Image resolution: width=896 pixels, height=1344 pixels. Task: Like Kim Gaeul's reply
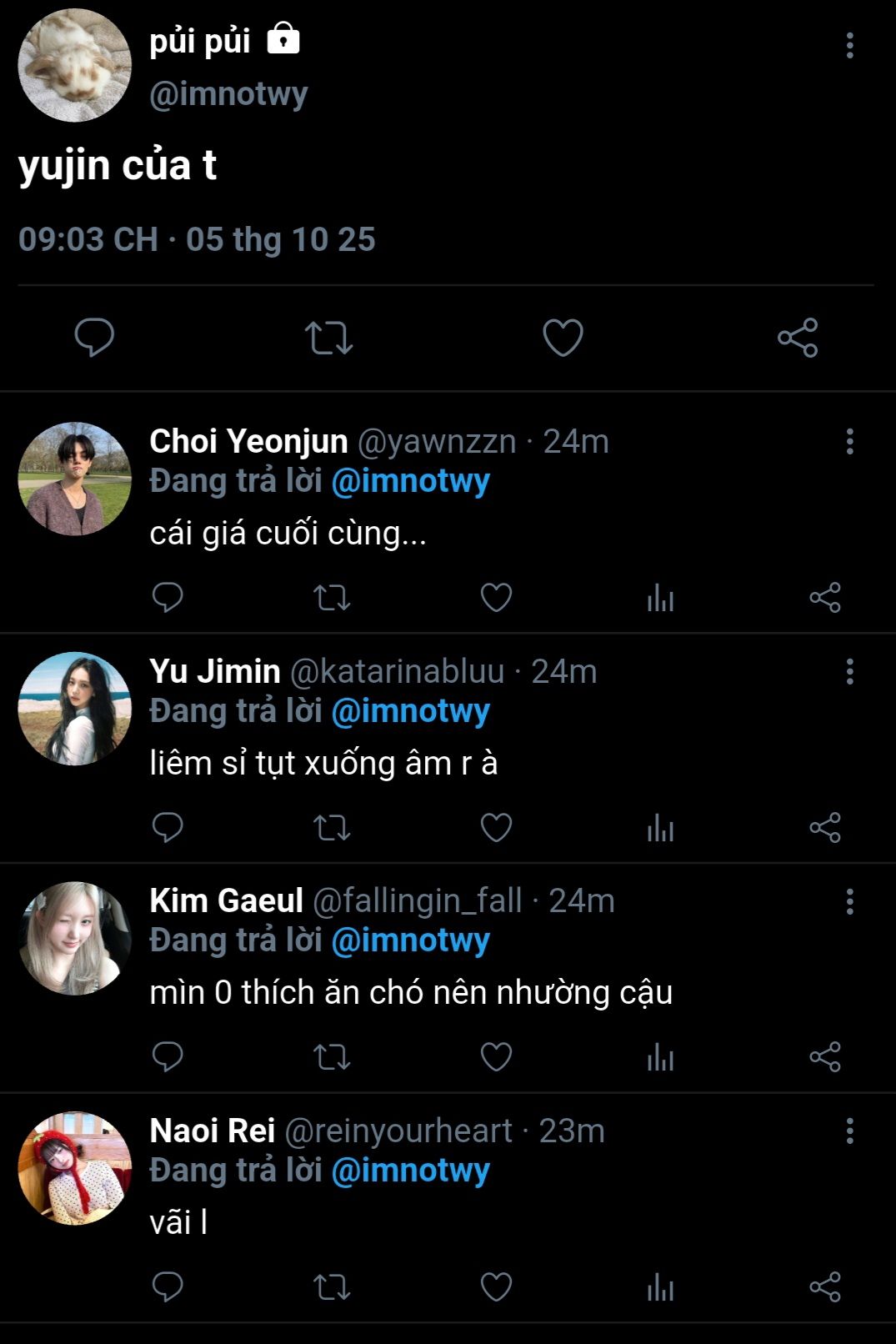[496, 1056]
